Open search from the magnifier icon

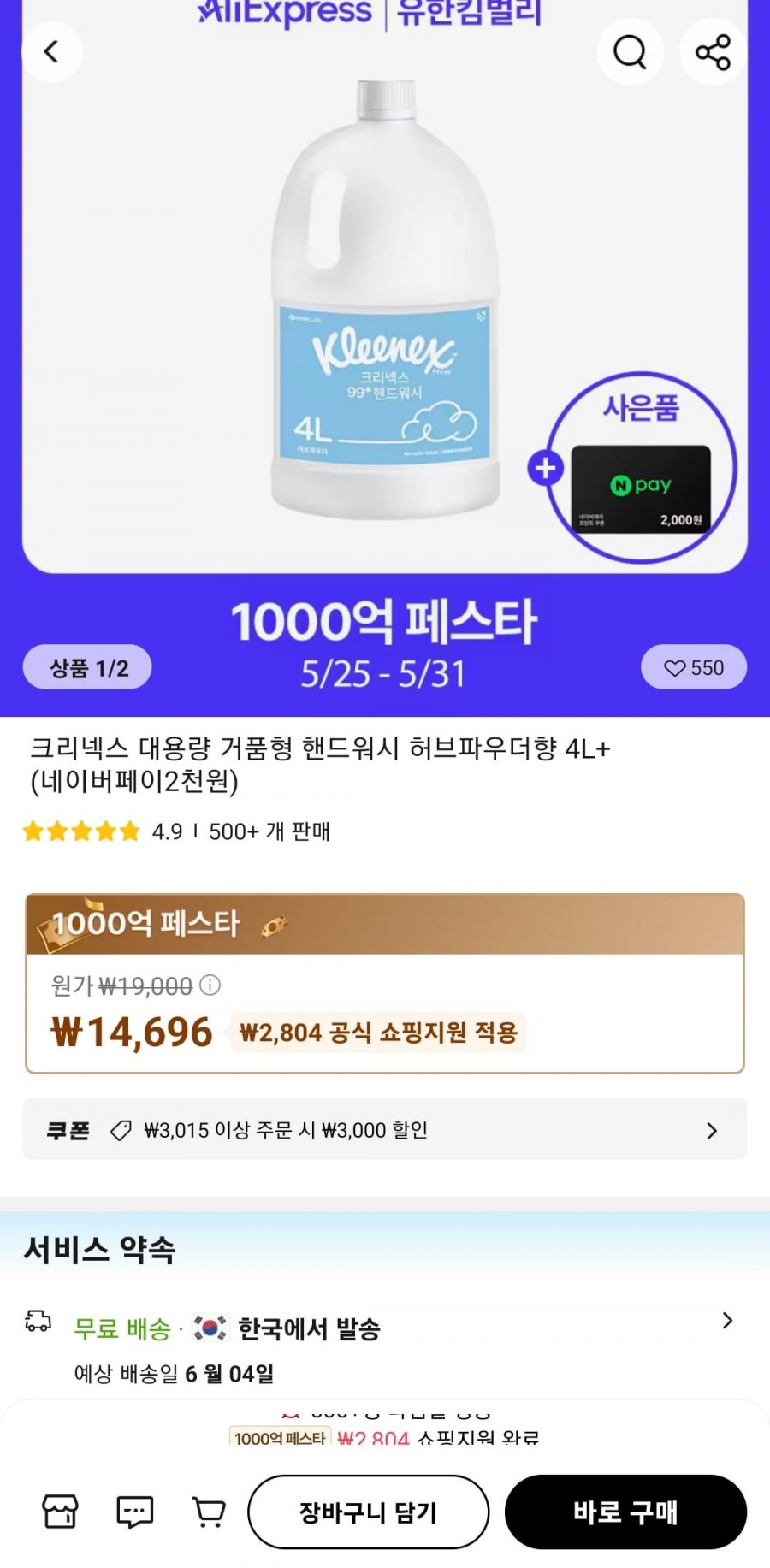coord(630,52)
